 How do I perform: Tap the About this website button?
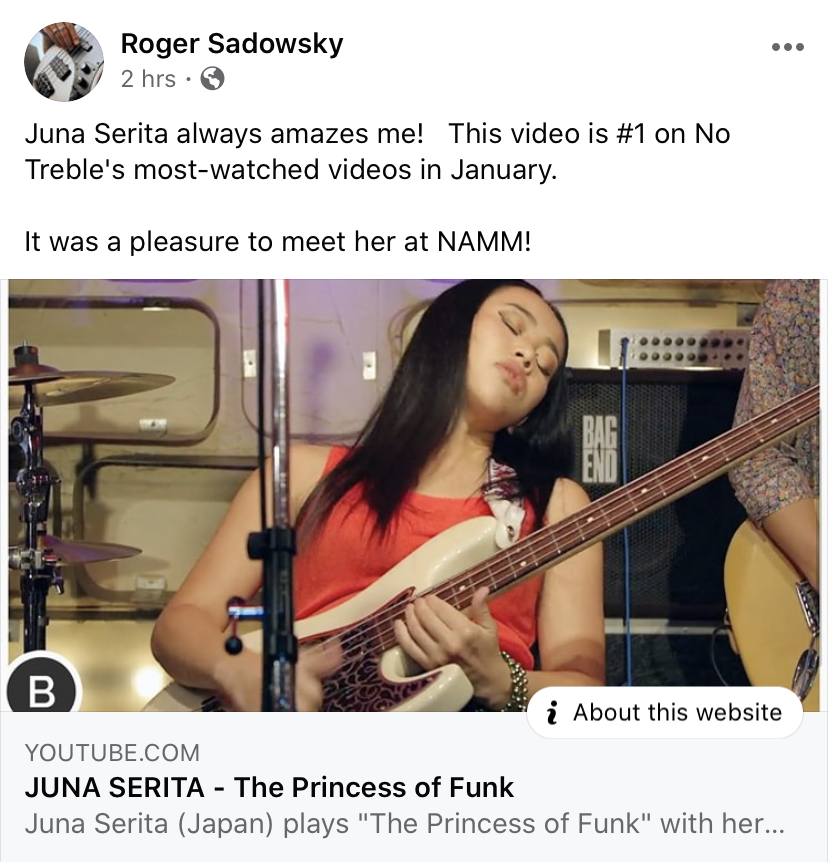(x=664, y=713)
